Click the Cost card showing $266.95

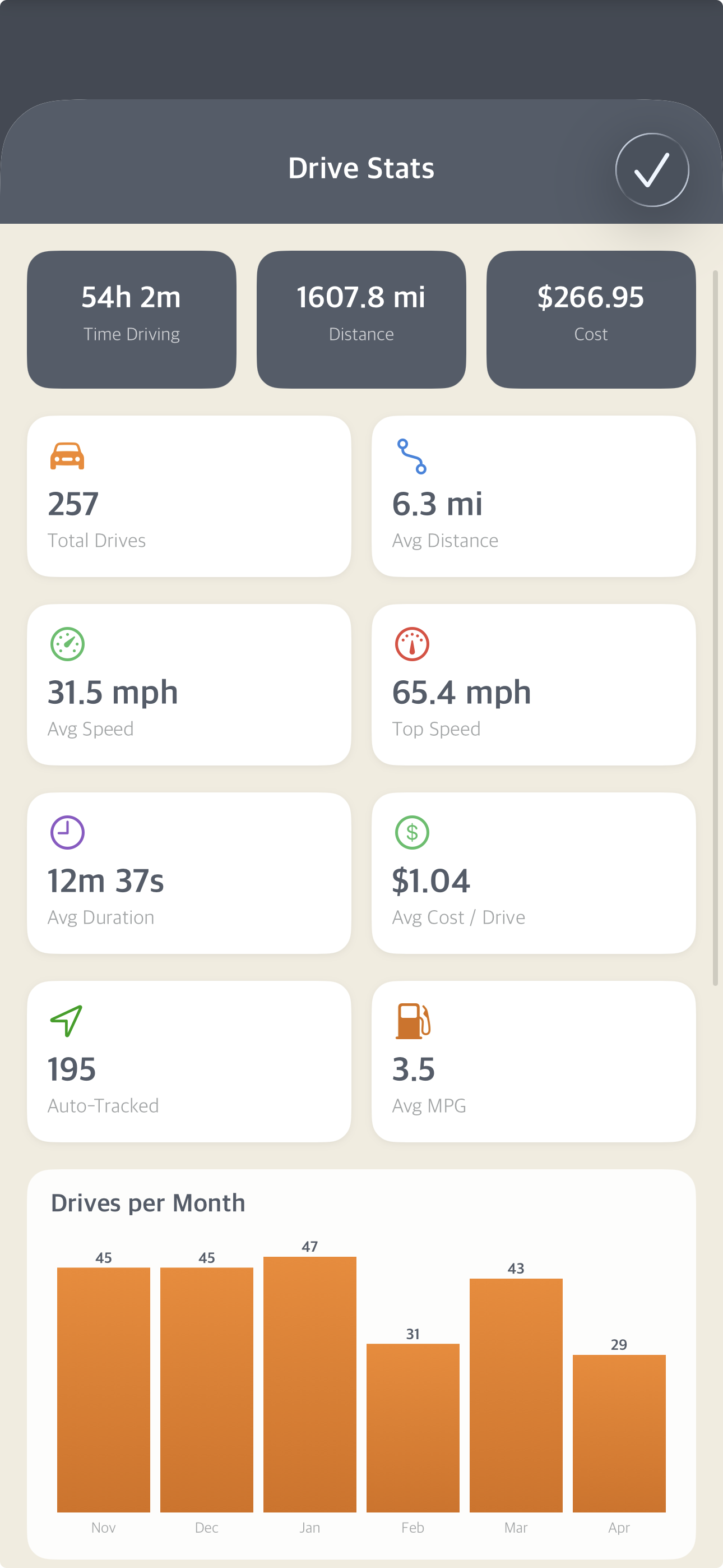591,319
